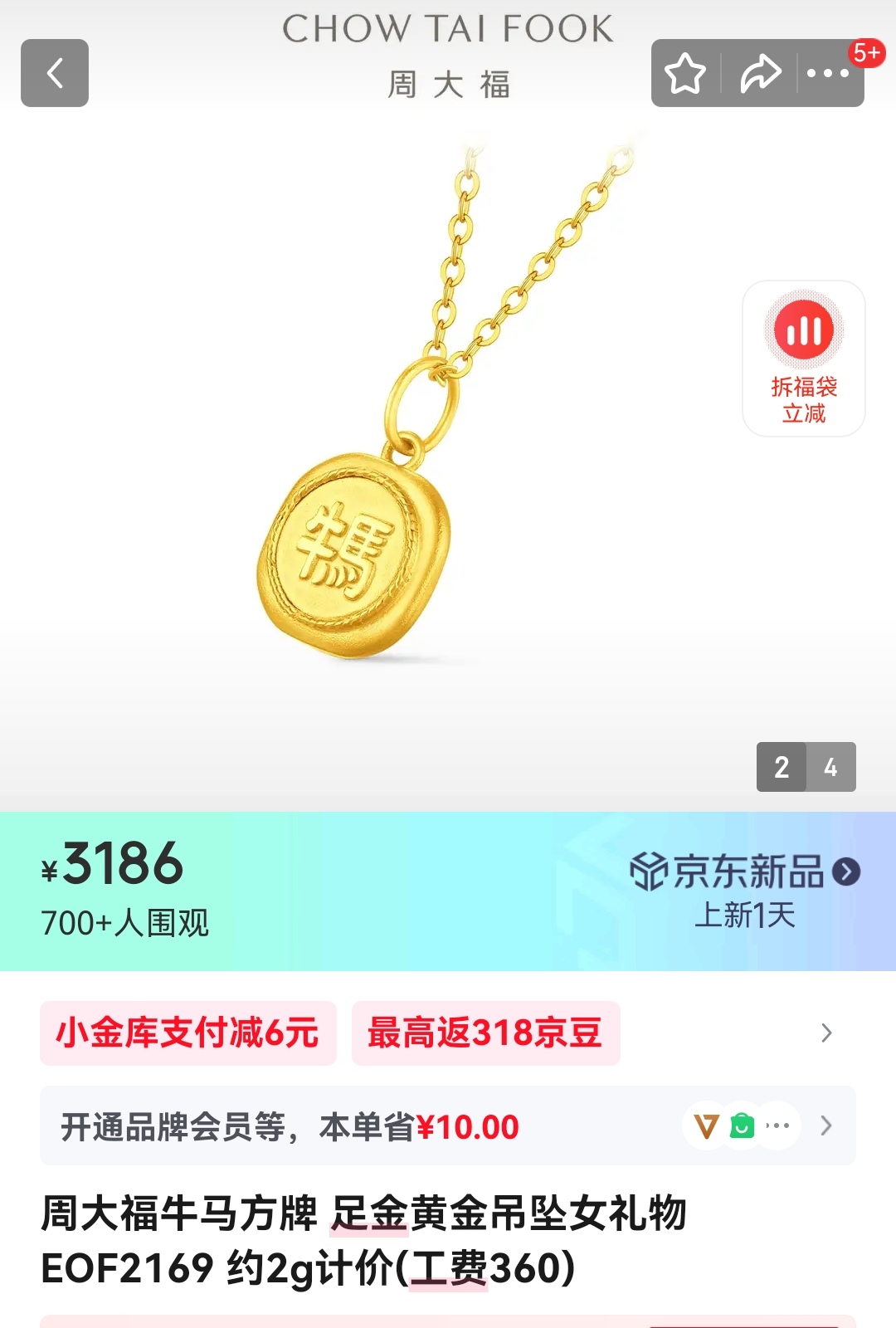View the 小金库支付减6元 discount
896x1328 pixels.
187,1033
